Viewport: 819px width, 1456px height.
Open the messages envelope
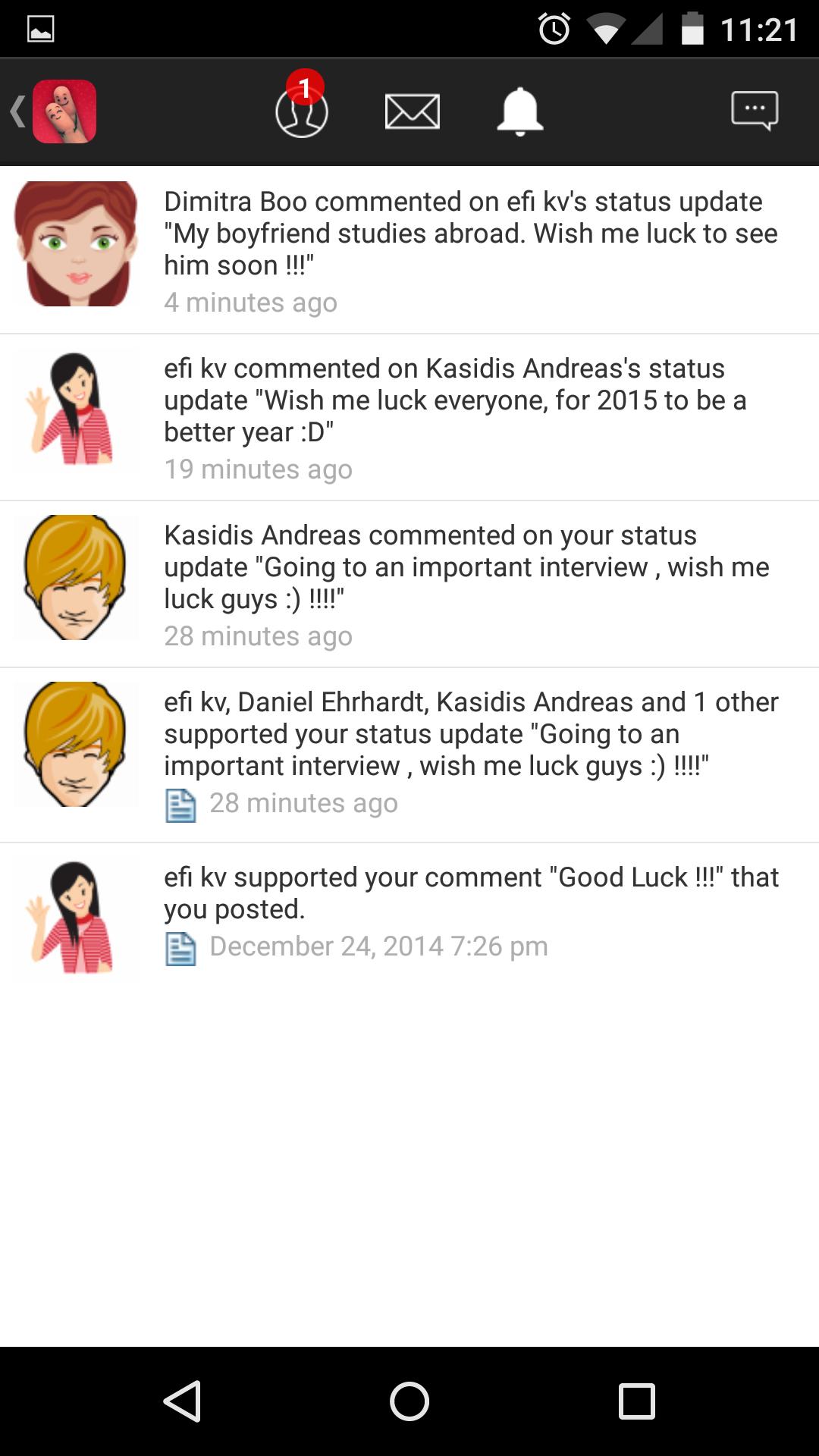(412, 112)
